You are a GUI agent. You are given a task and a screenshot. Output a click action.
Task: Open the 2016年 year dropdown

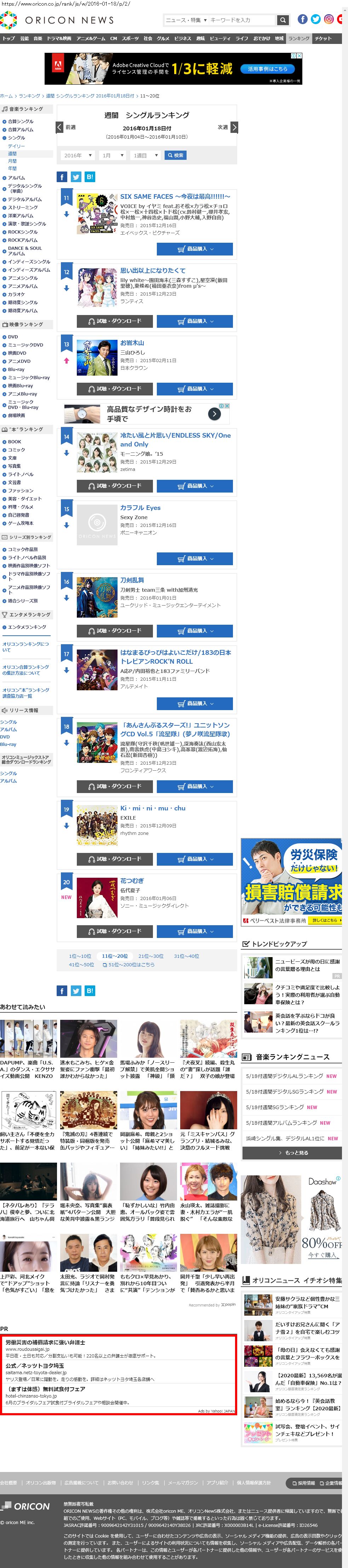(77, 155)
